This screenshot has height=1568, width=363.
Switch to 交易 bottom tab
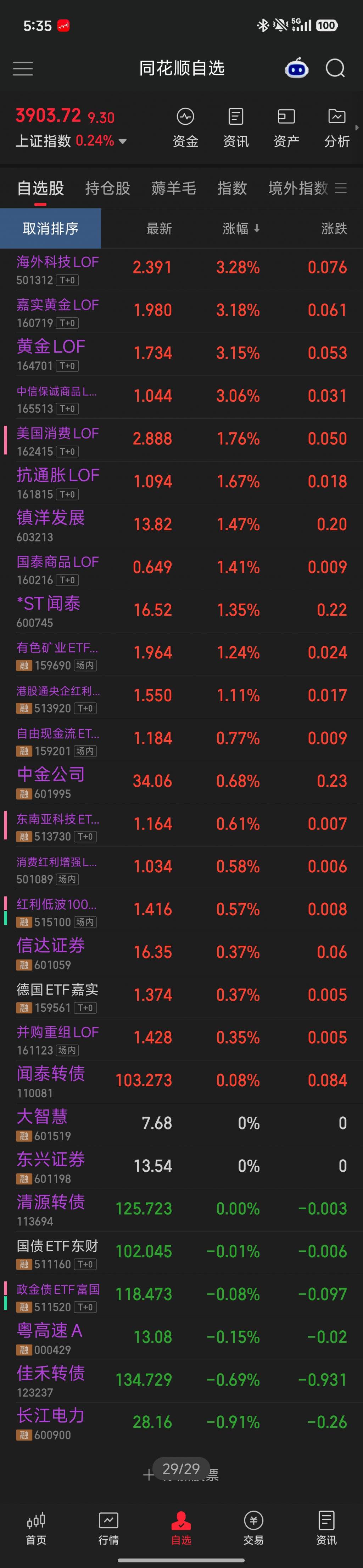pyautogui.click(x=253, y=1528)
